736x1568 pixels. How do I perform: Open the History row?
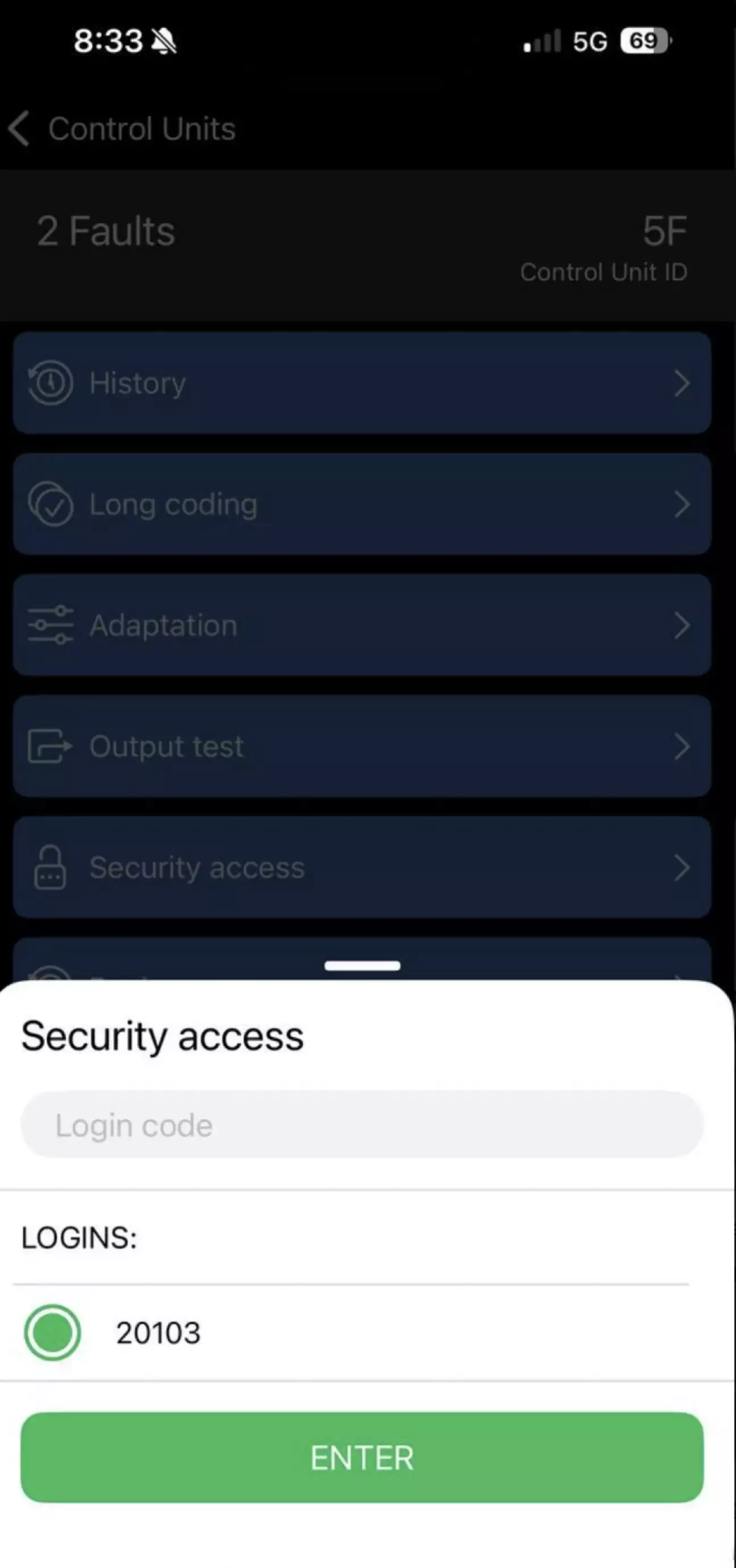362,383
